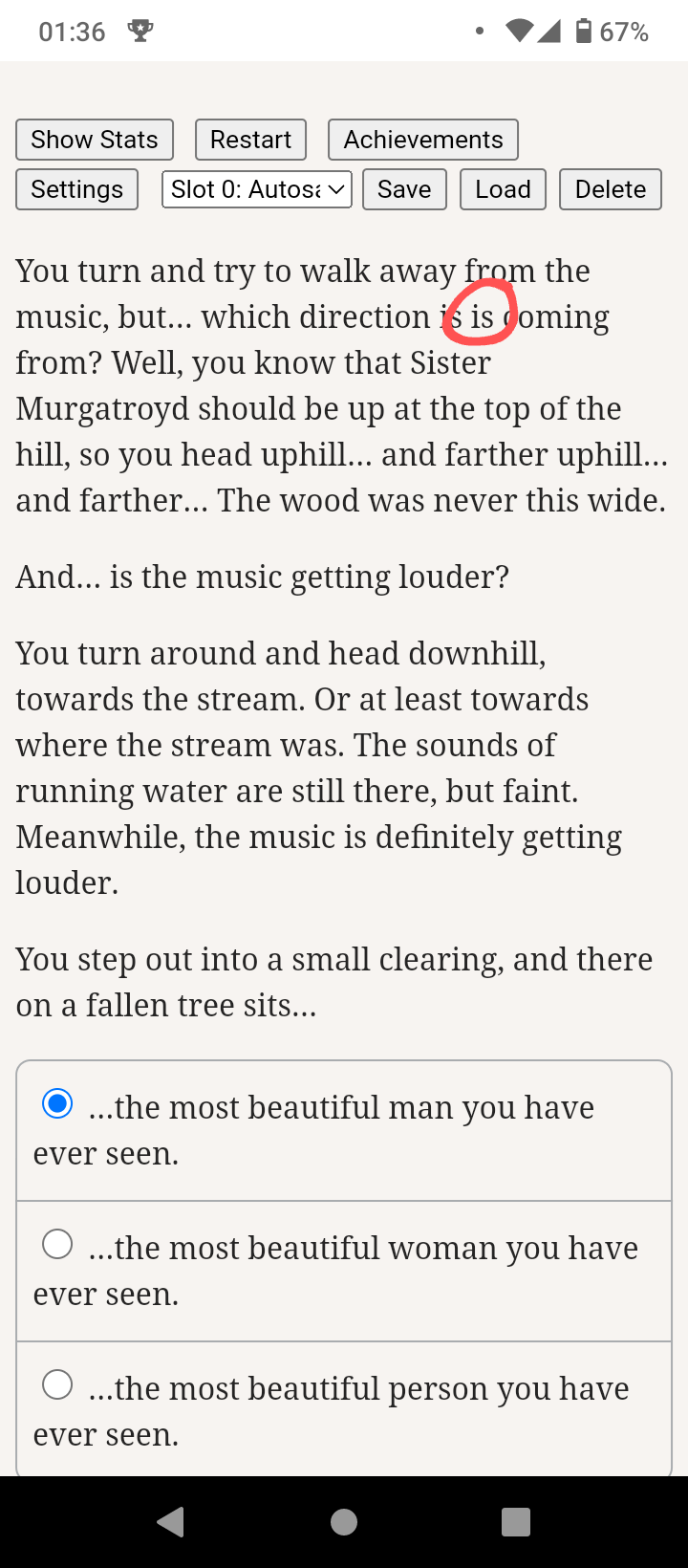Image resolution: width=688 pixels, height=1568 pixels.
Task: Tap the Show Stats button
Action: tap(95, 140)
